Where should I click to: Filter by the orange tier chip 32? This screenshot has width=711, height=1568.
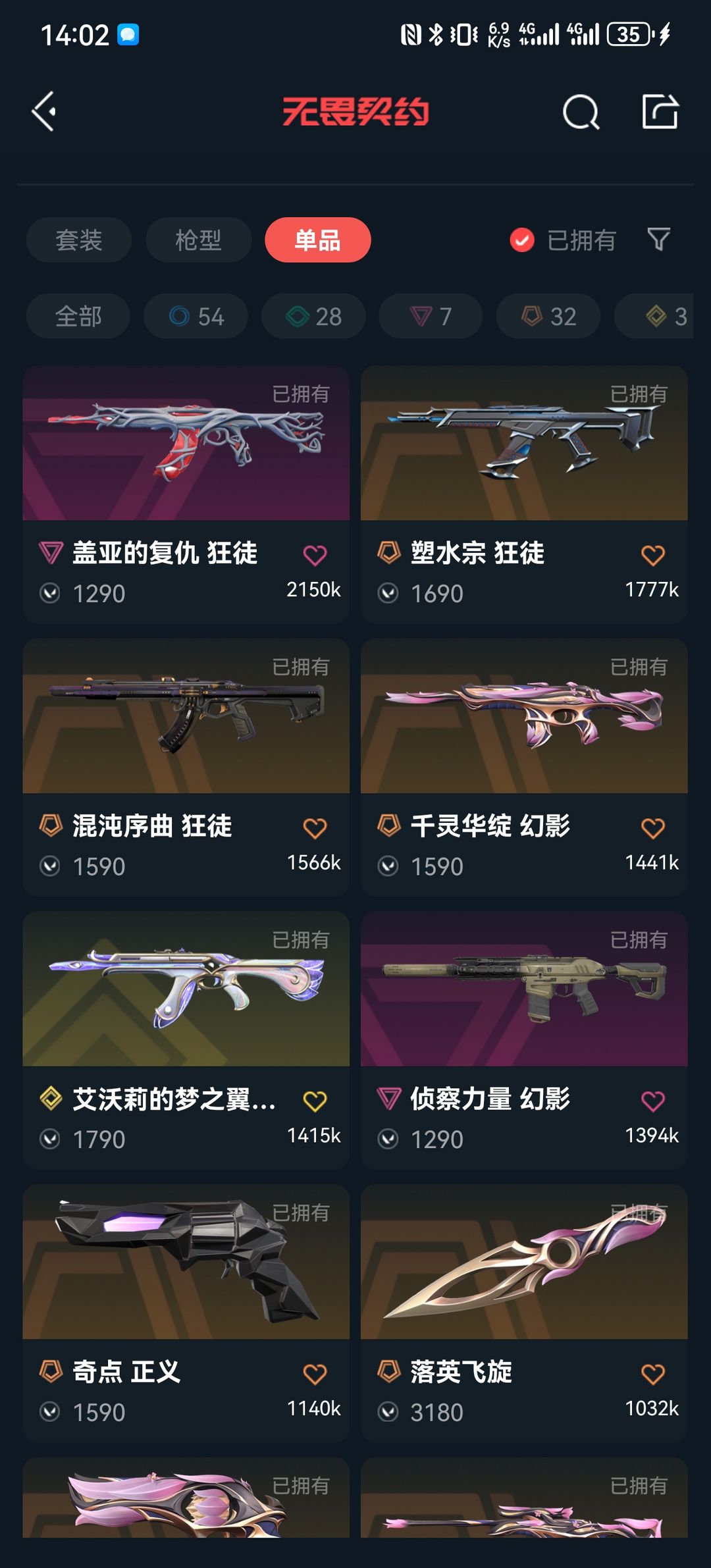point(548,317)
